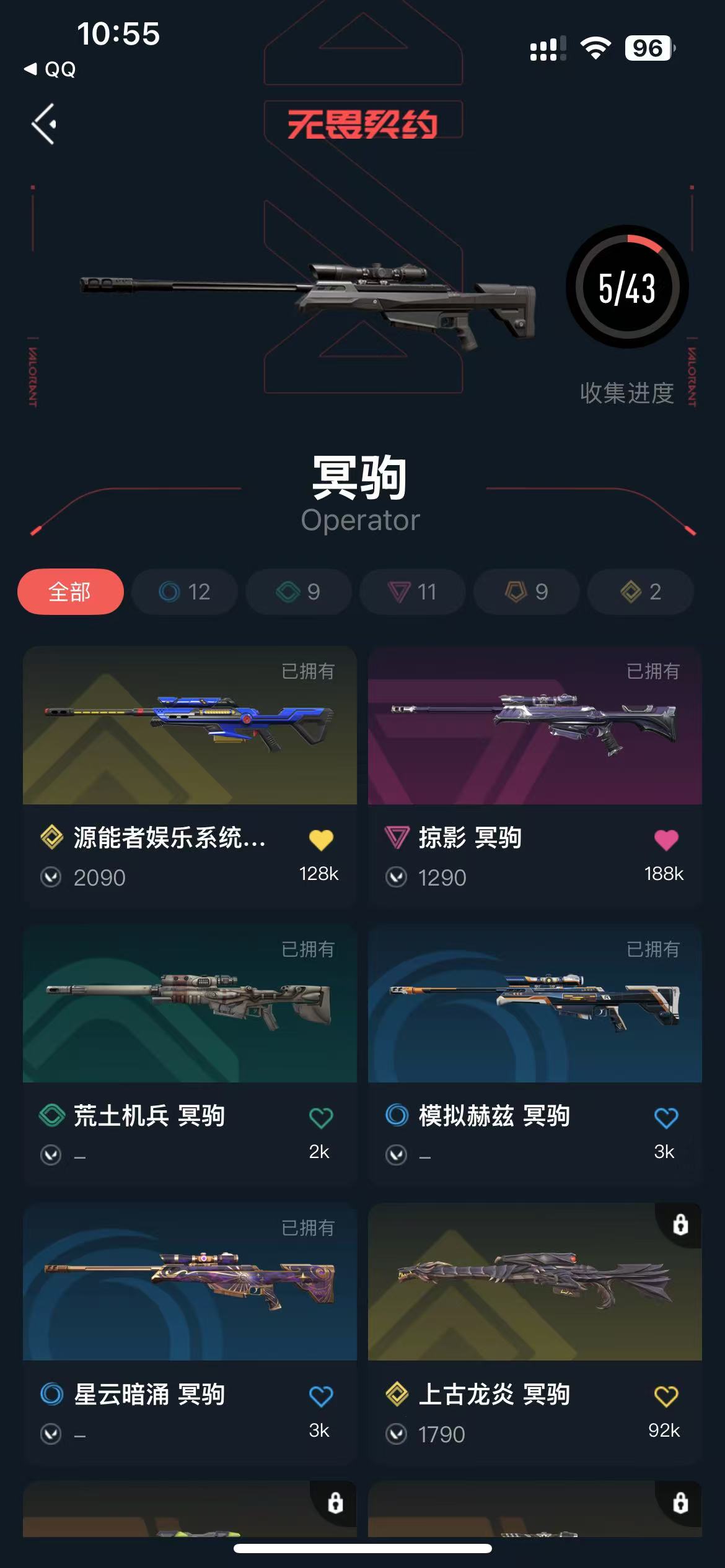Filter by the pink tier with 11 skins
The height and width of the screenshot is (1568, 725).
pyautogui.click(x=413, y=592)
